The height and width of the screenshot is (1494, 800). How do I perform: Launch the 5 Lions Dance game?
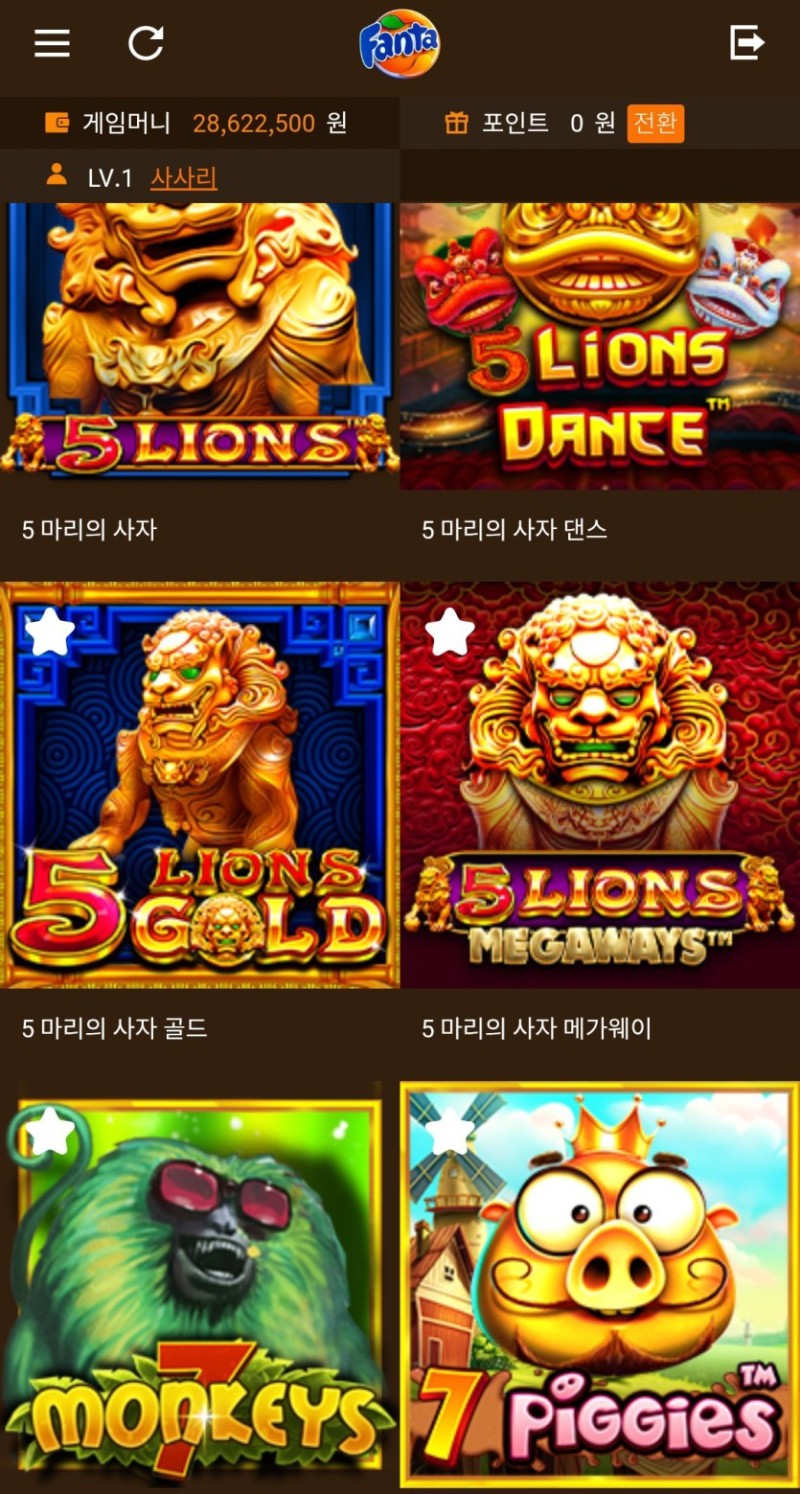pos(600,345)
